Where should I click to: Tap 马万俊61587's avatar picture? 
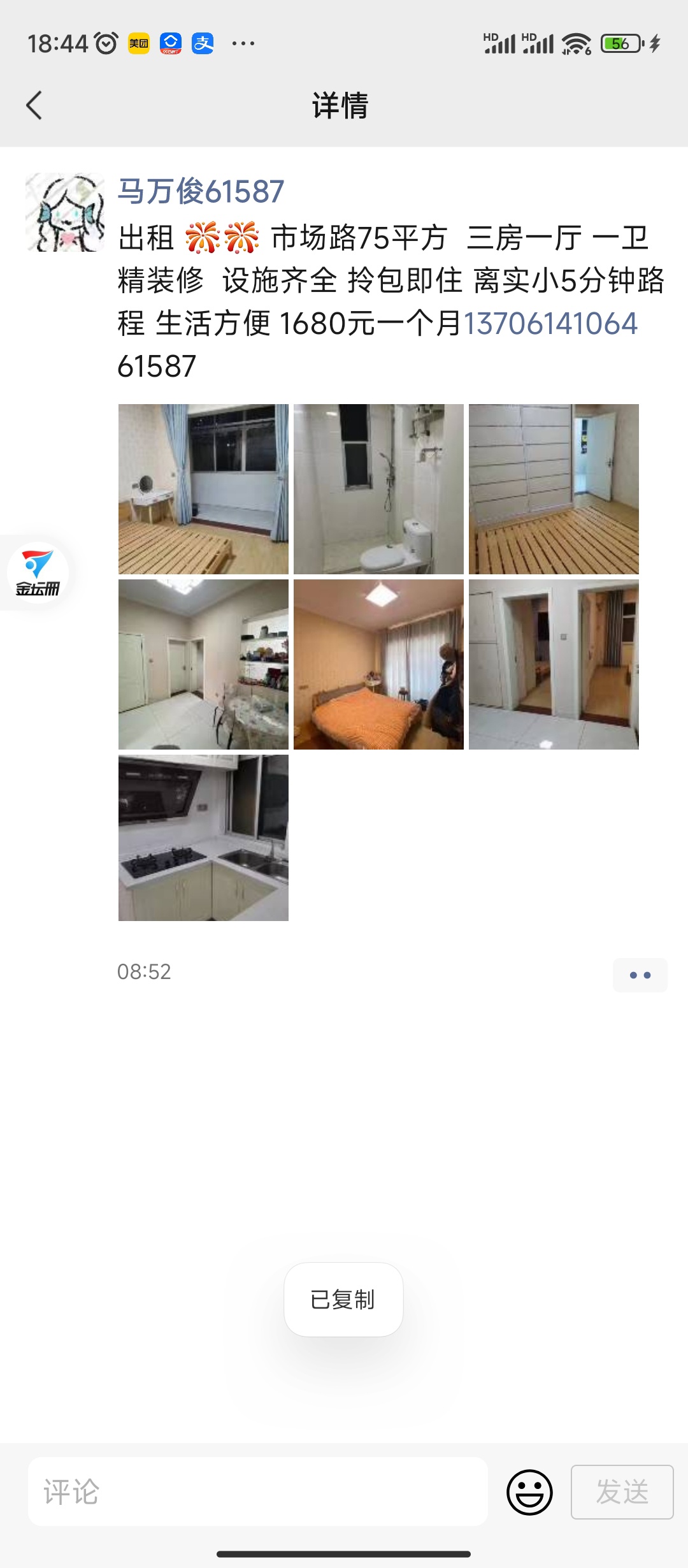pos(64,212)
